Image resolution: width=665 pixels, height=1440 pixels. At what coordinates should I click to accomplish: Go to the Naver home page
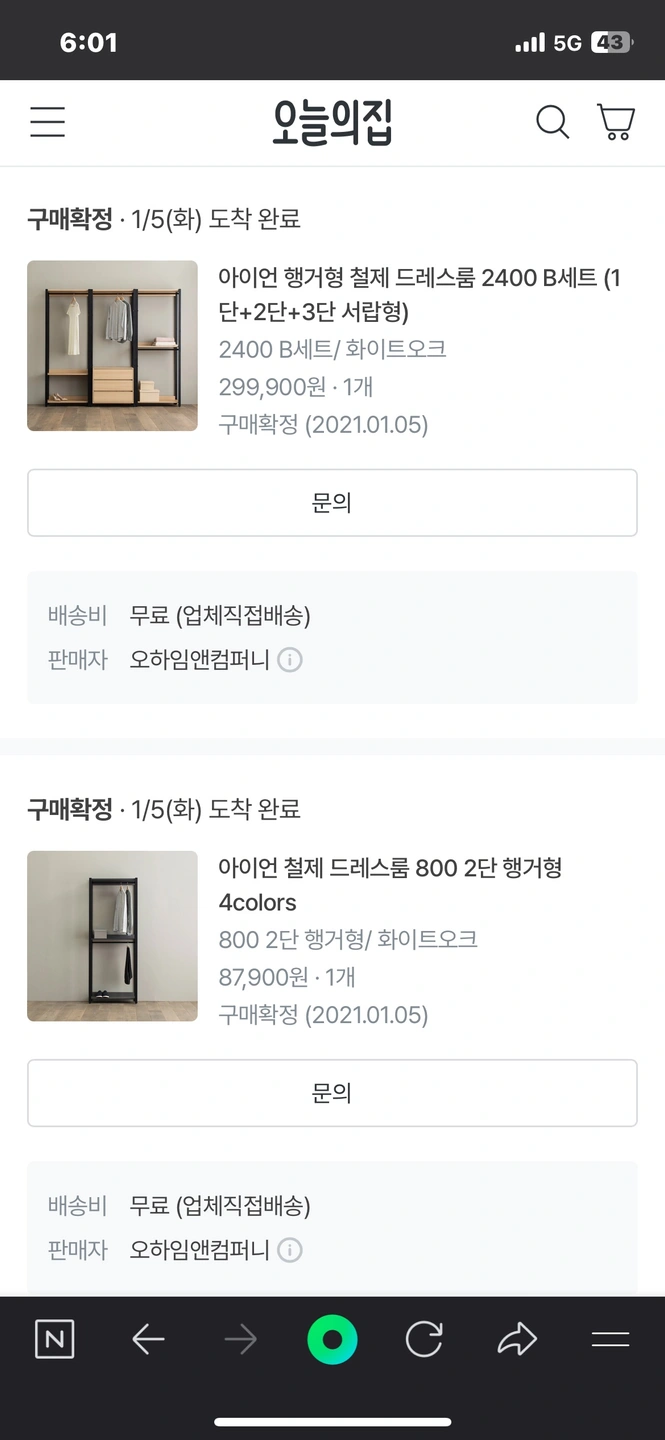pyautogui.click(x=54, y=1340)
